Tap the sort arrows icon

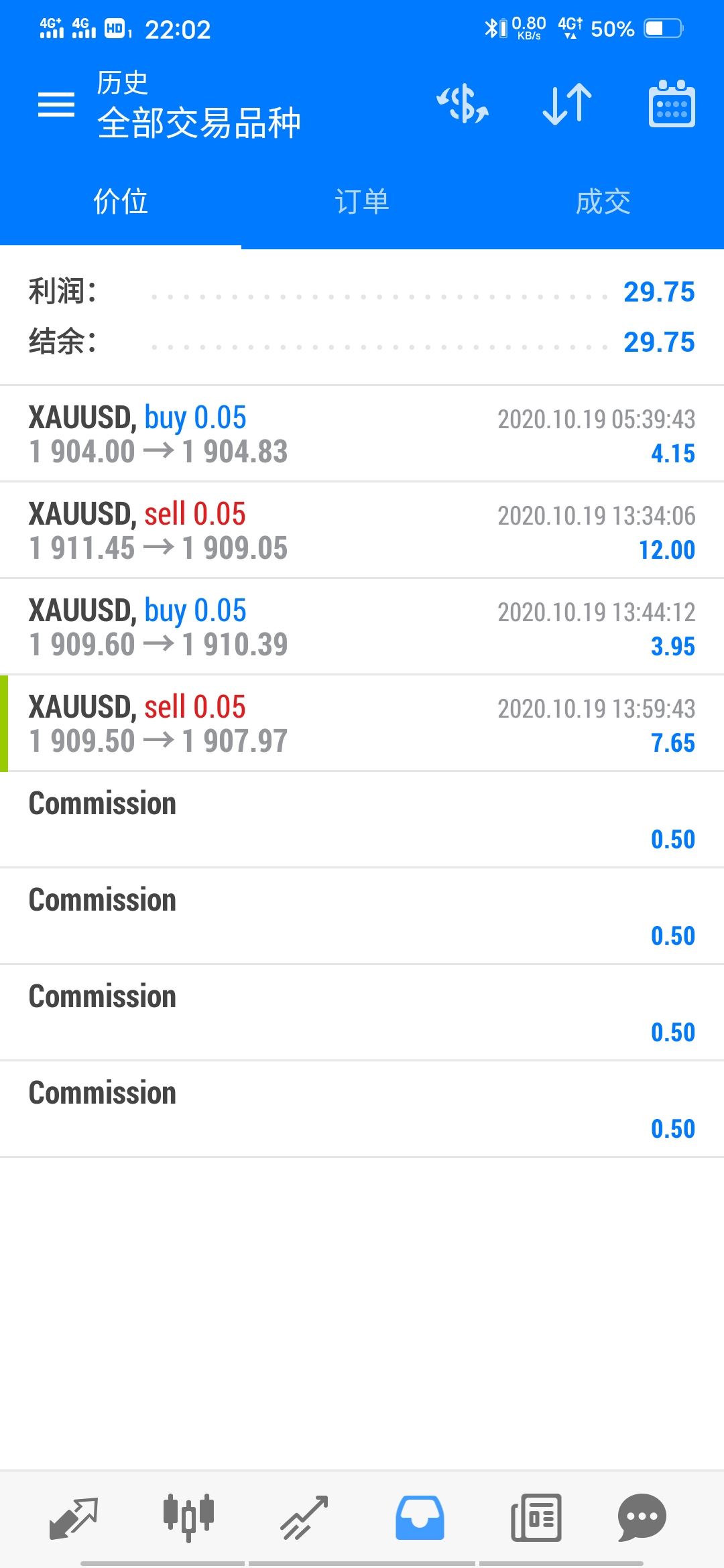pos(567,105)
